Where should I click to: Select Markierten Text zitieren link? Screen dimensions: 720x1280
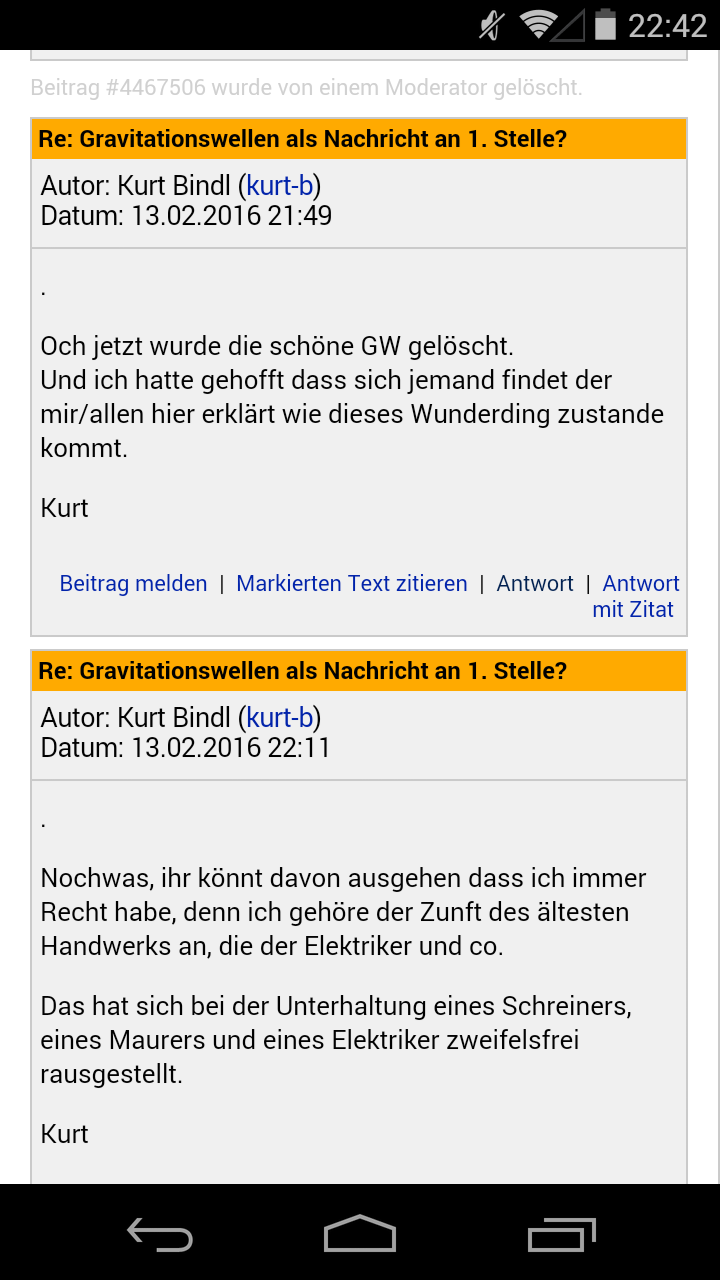352,584
